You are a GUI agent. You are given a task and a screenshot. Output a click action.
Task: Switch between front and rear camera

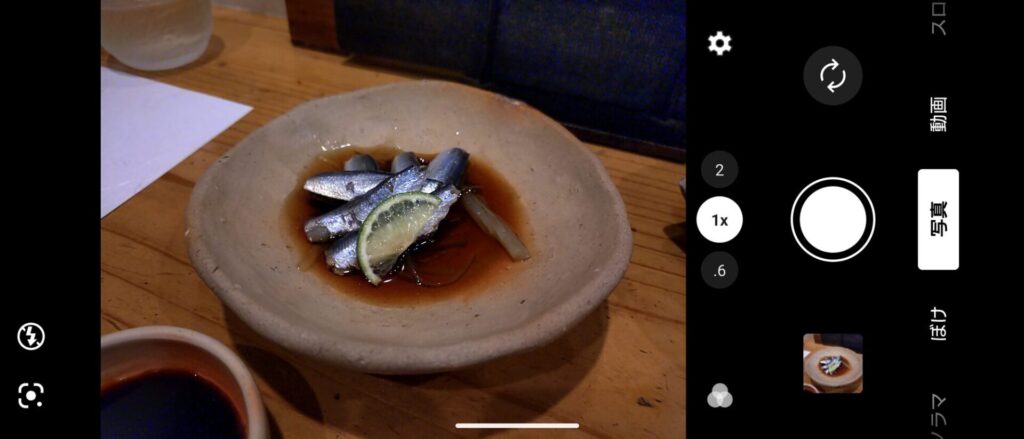coord(832,76)
